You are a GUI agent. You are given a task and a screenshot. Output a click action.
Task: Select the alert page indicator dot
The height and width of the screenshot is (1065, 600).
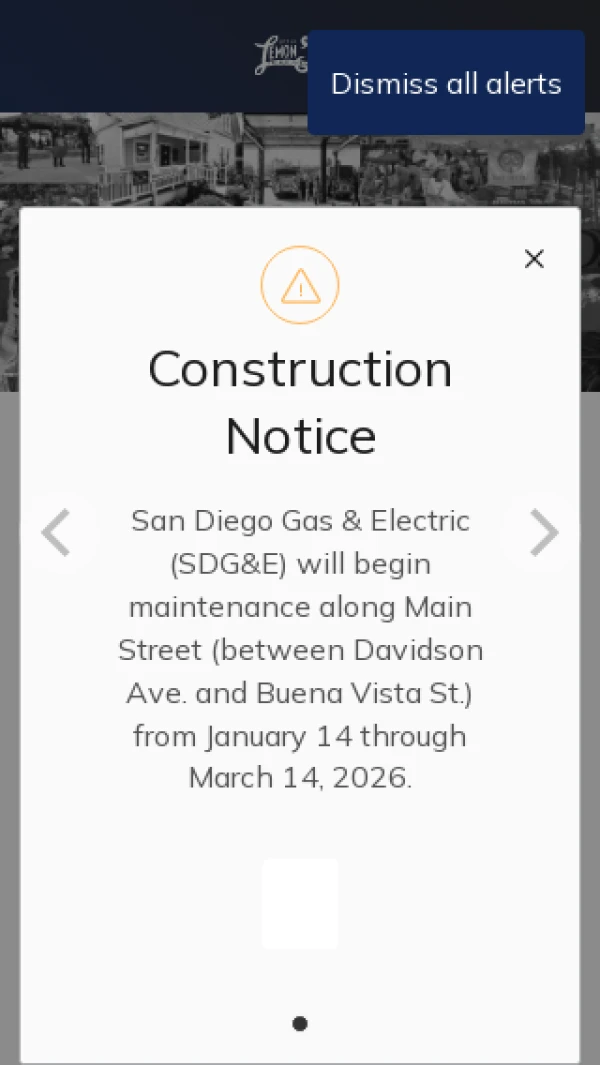click(300, 1023)
